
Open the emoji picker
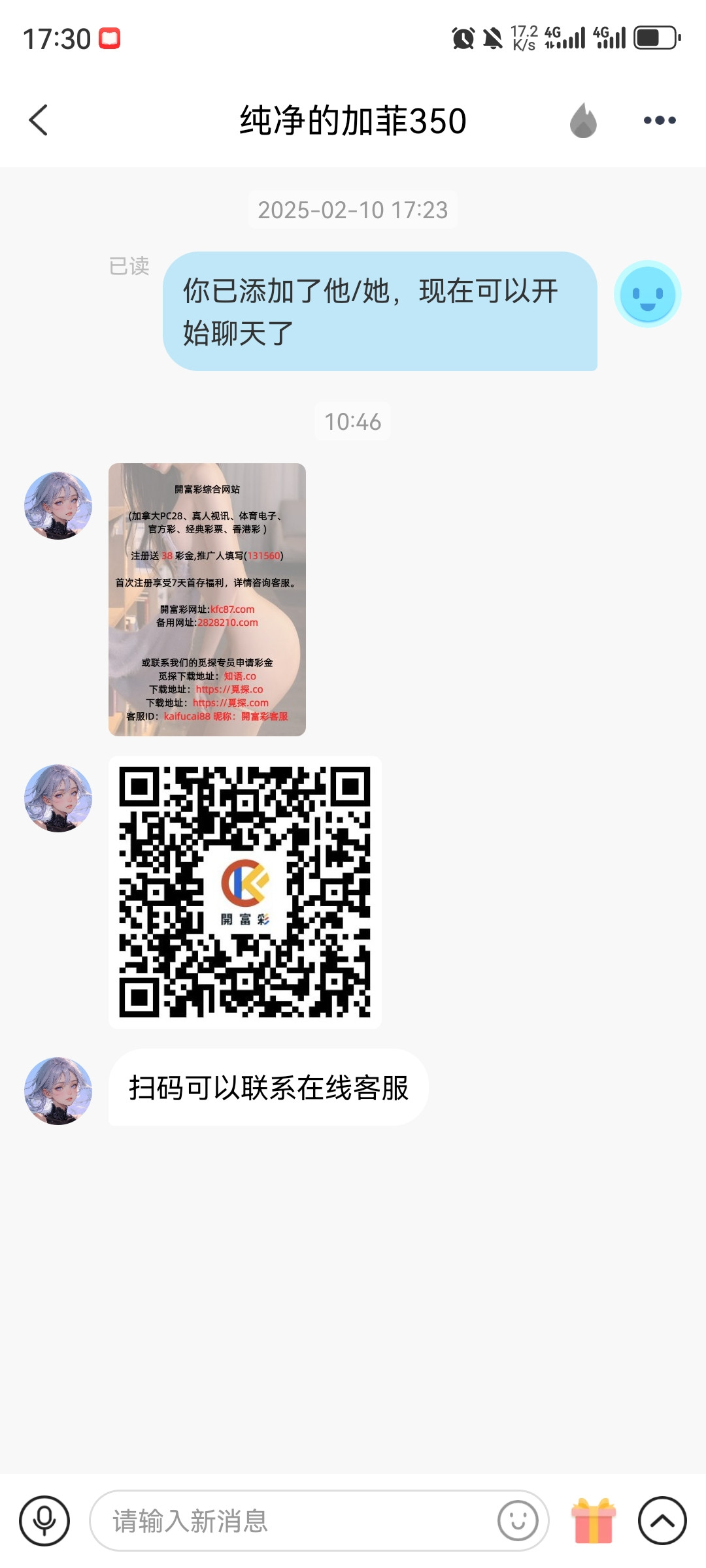pos(518,1520)
